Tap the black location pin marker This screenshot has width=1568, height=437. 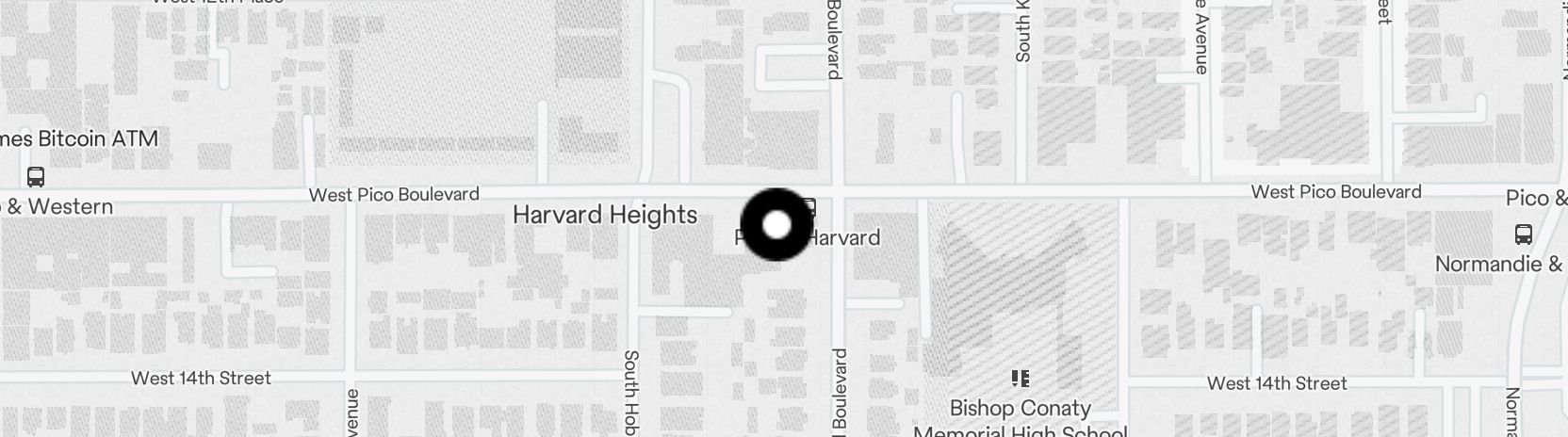(x=776, y=225)
